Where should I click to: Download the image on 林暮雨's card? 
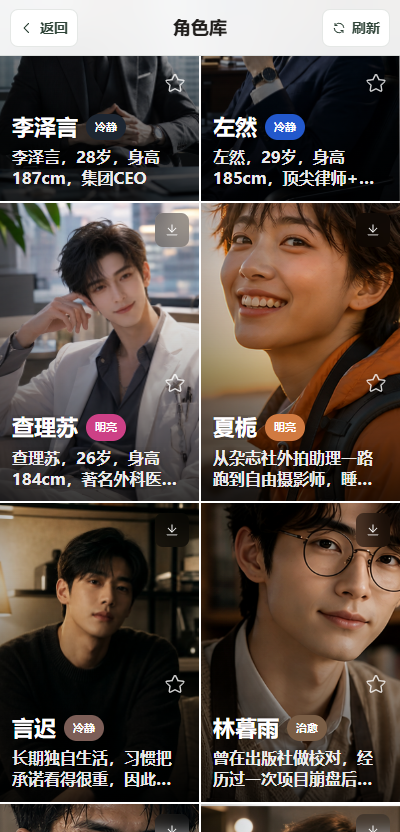coord(373,530)
